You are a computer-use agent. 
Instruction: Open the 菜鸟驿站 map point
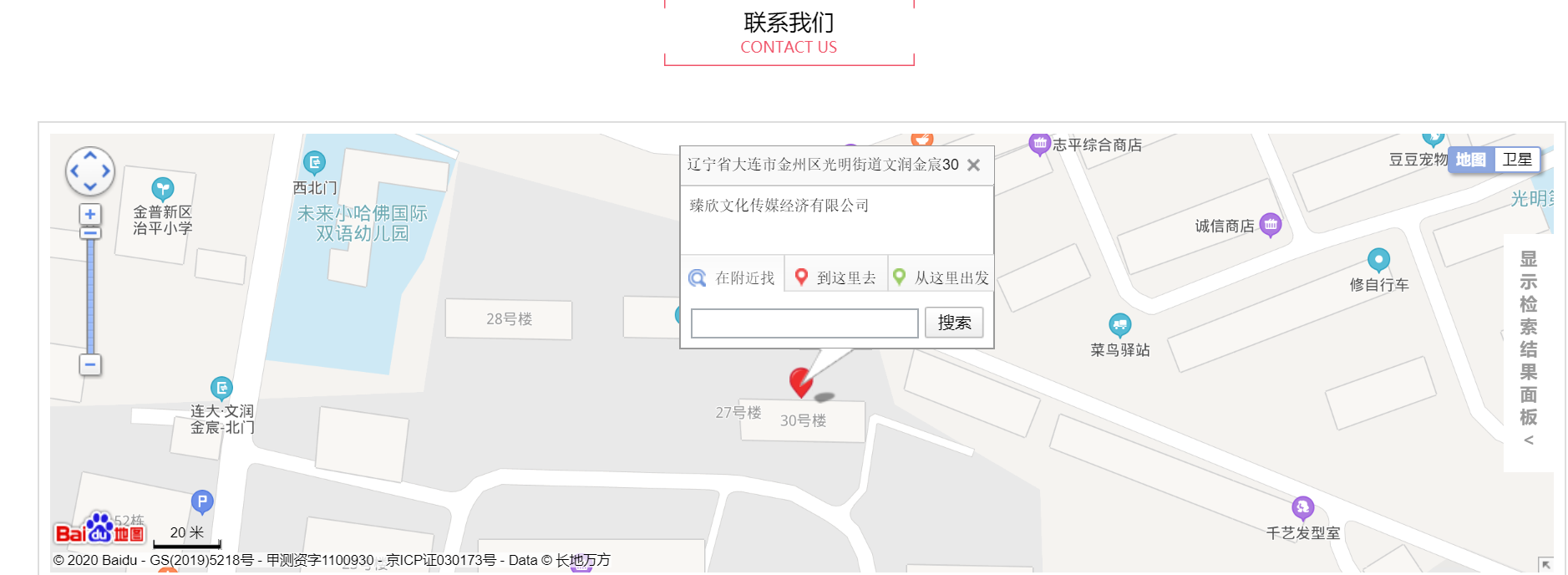[x=1119, y=324]
